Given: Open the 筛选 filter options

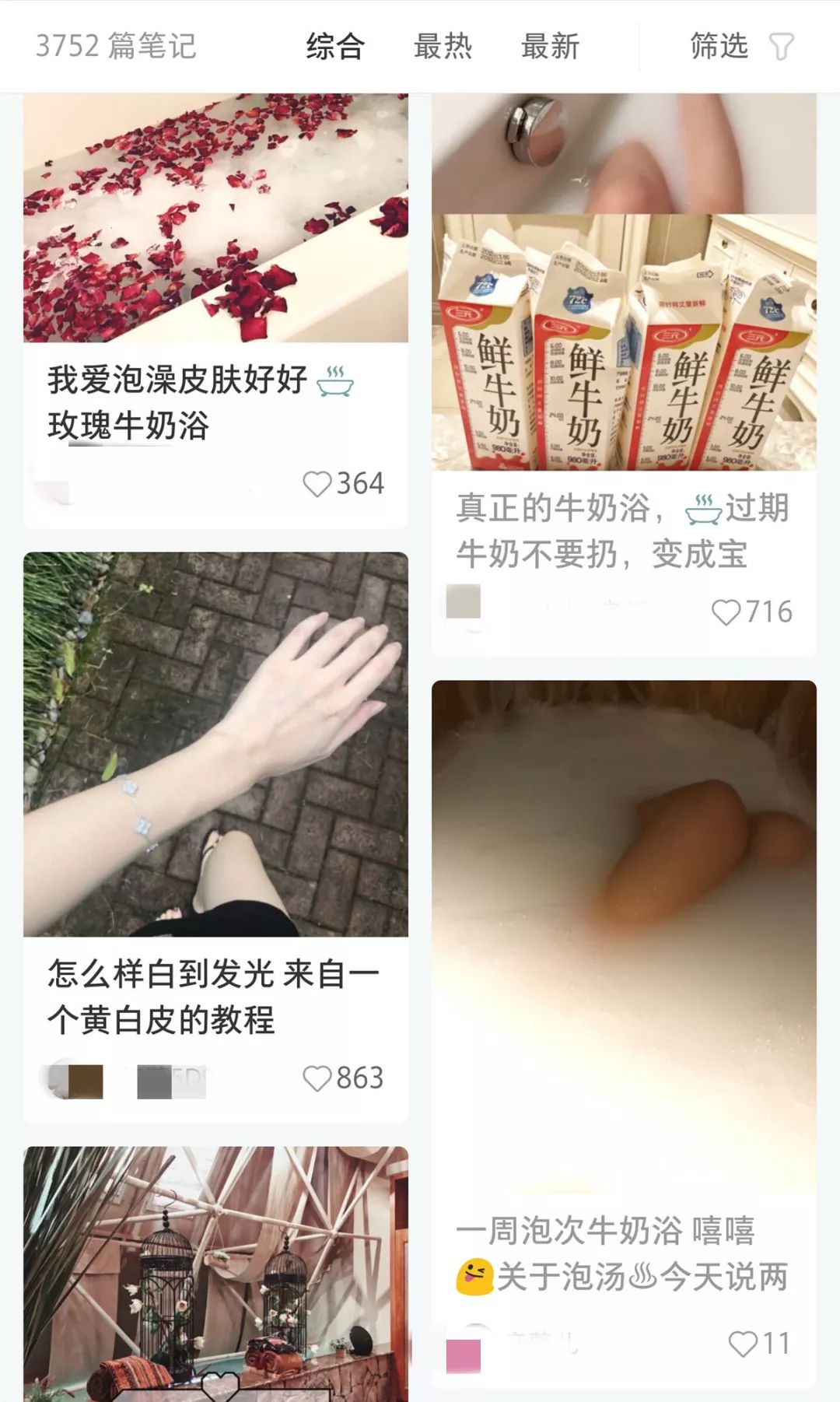Looking at the screenshot, I should click(720, 47).
